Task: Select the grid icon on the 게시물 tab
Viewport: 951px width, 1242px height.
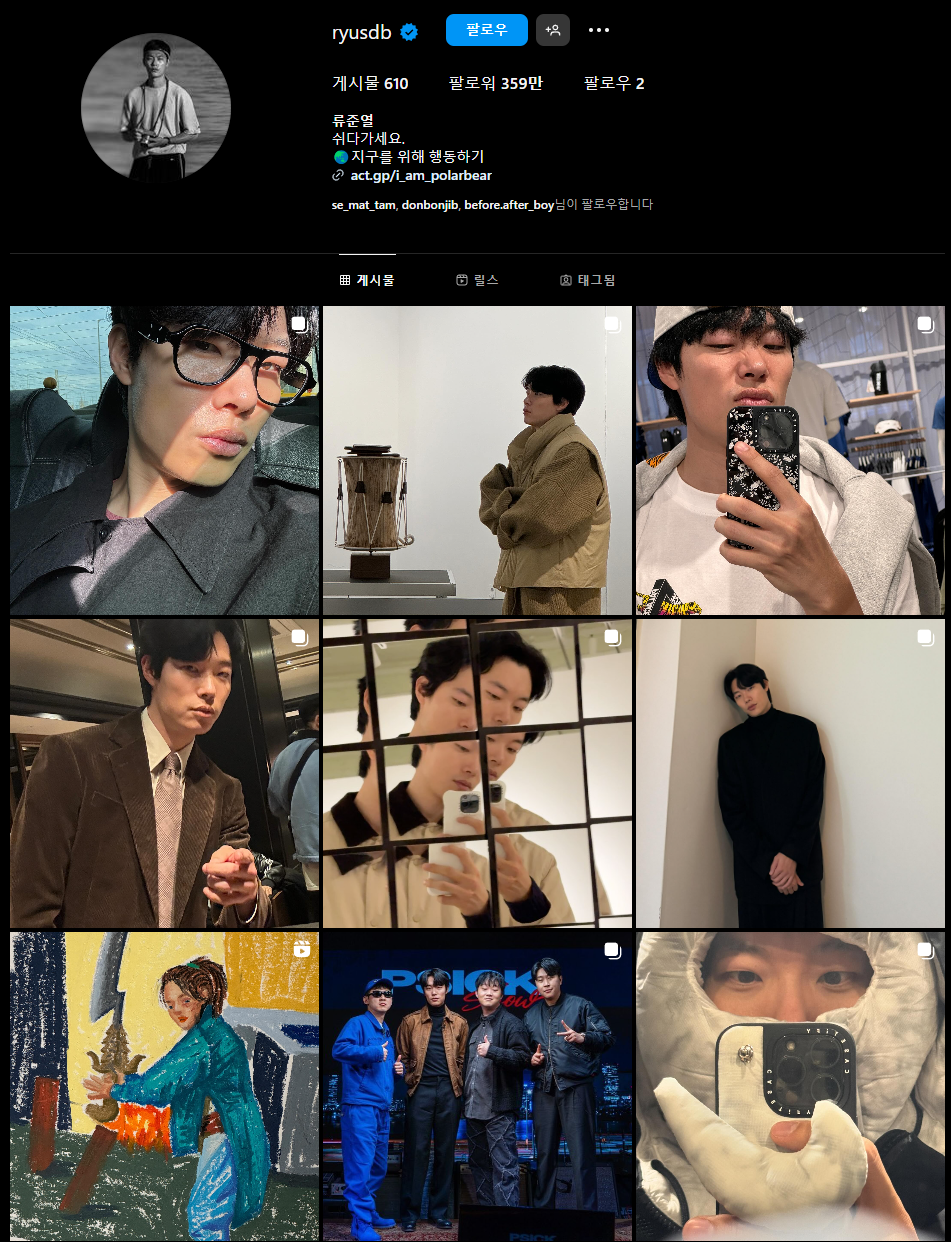Action: [x=345, y=281]
